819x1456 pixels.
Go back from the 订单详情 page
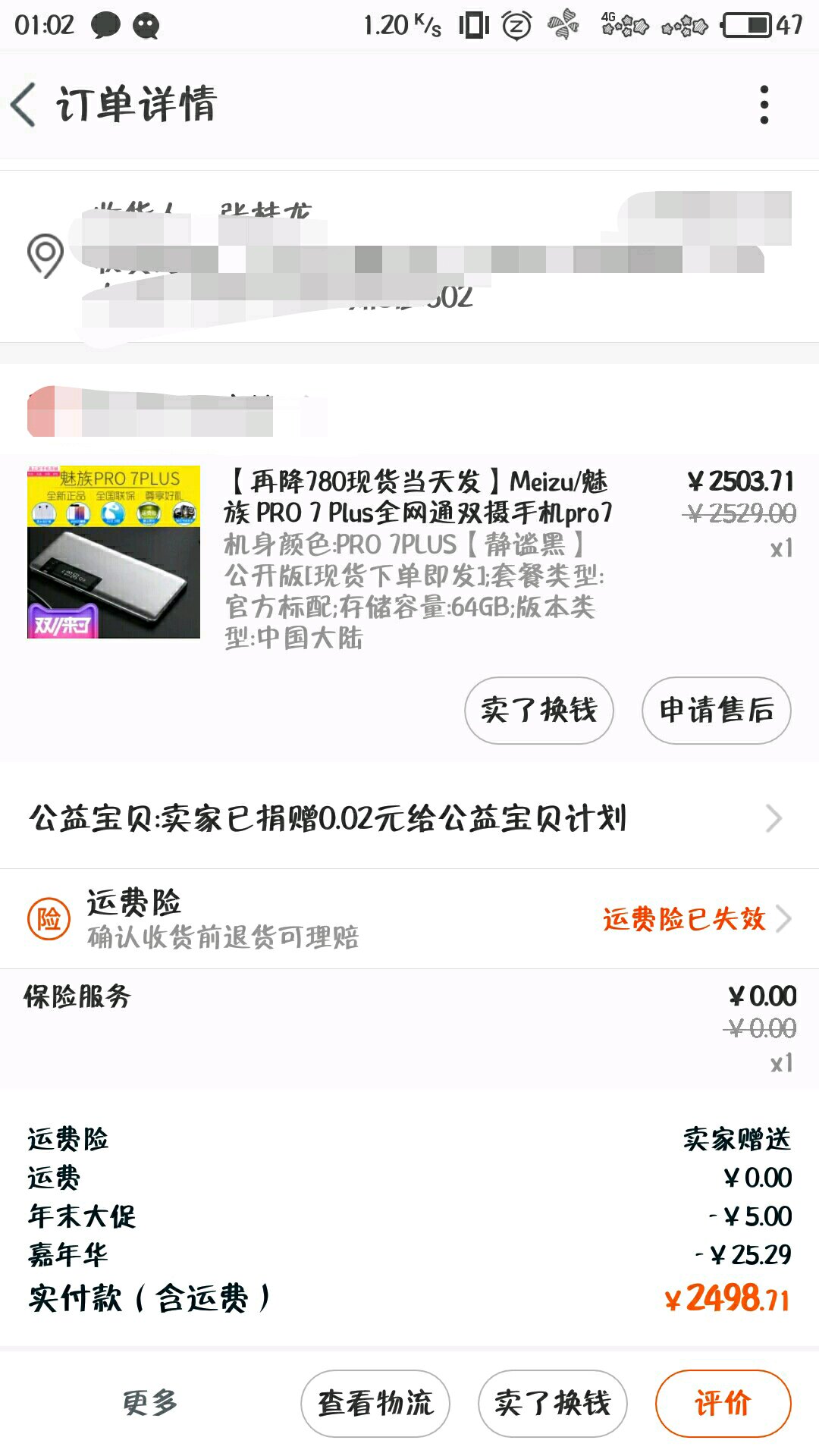pyautogui.click(x=24, y=104)
